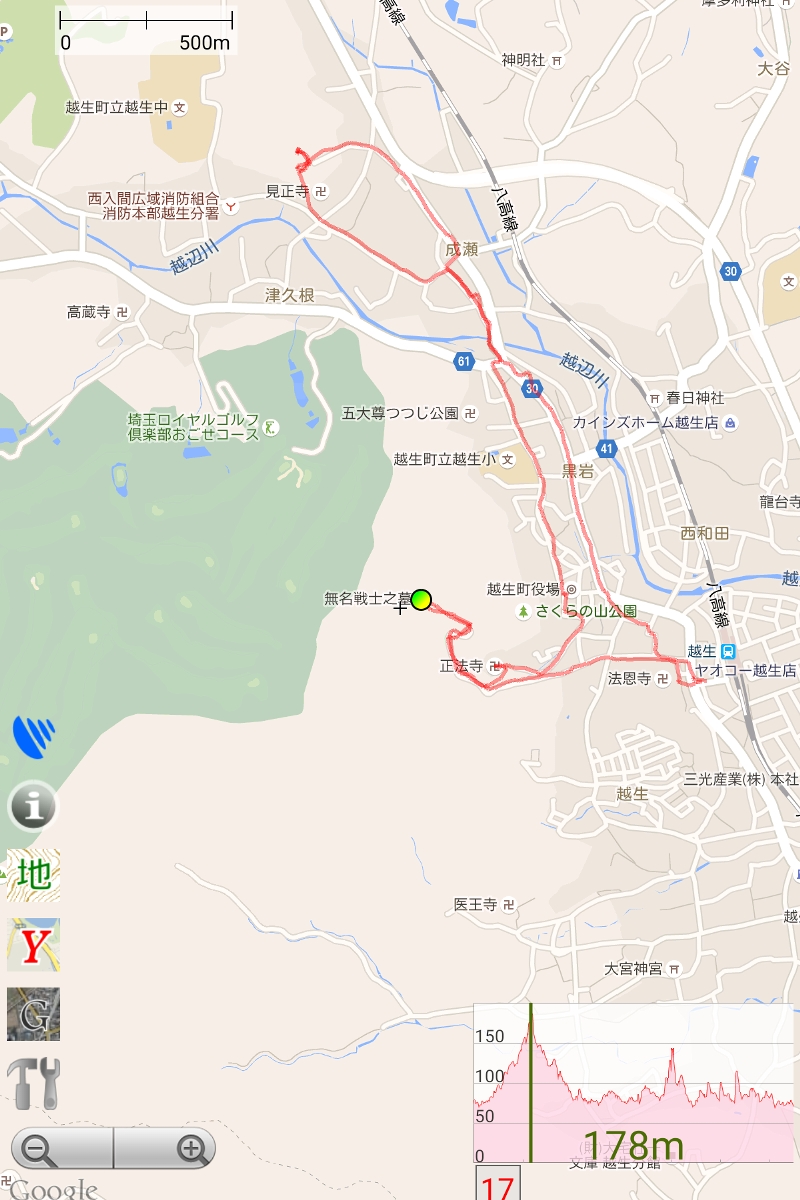The height and width of the screenshot is (1200, 800).
Task: Zoom in the map
Action: (x=192, y=1148)
